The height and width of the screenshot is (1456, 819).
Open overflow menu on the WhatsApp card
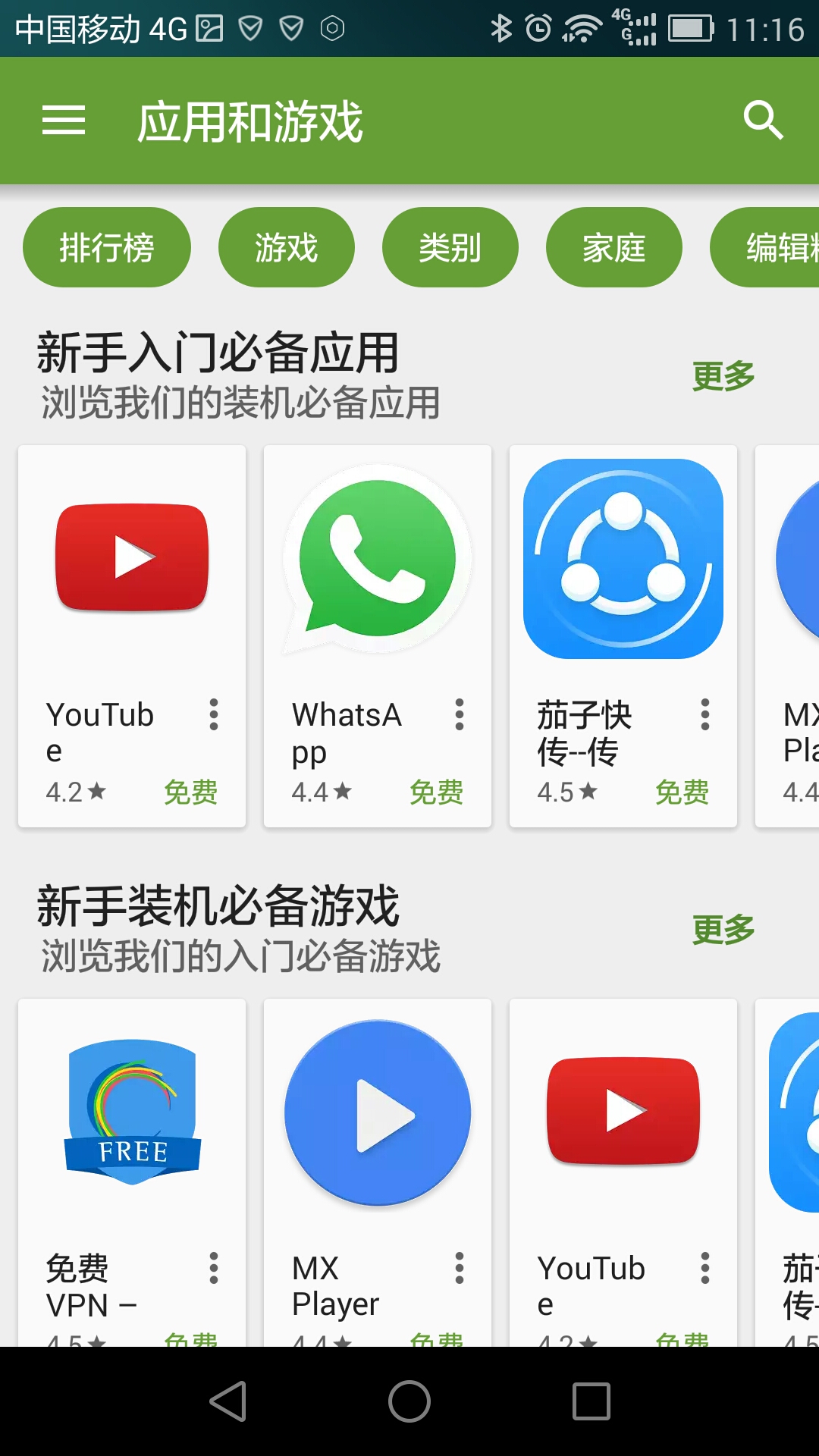[460, 714]
